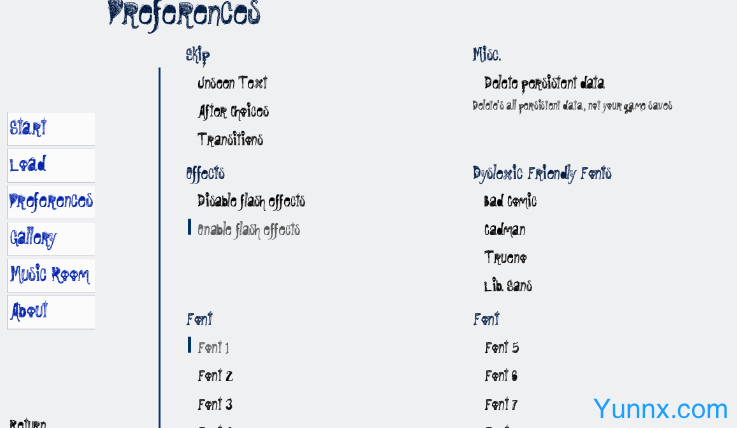This screenshot has width=737, height=428.
Task: Choose the Cadman dyslexic font
Action: tap(505, 229)
